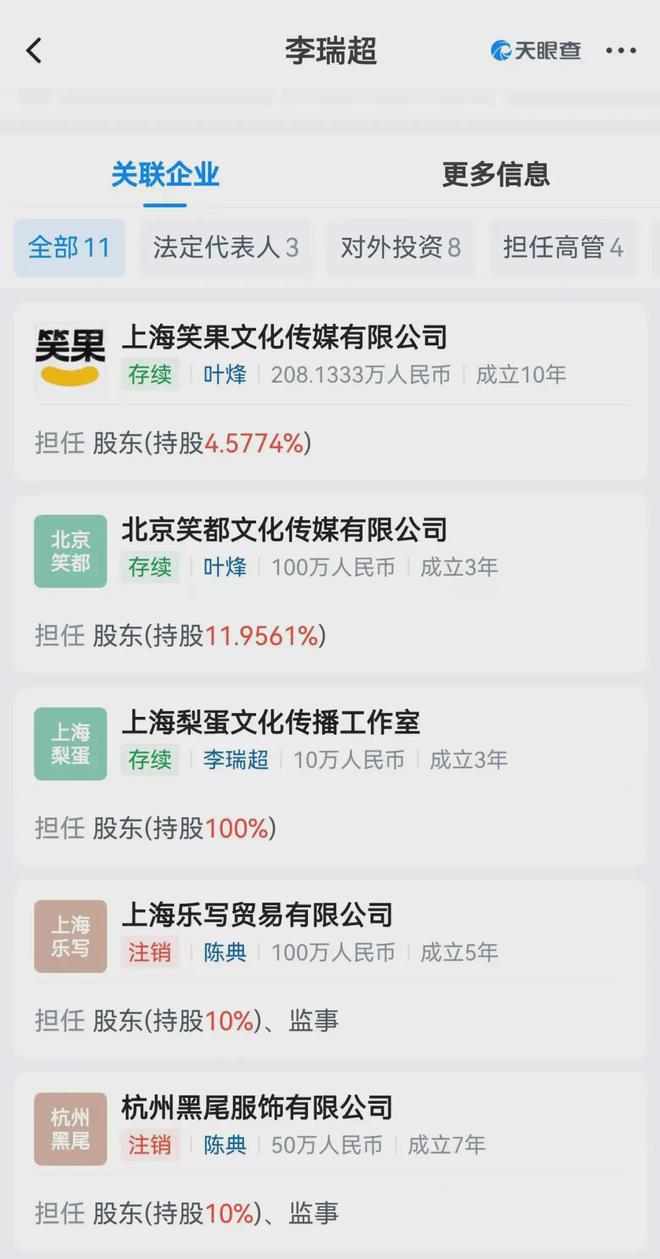Open 上海乐写贸易有限公司 company card

tap(256, 915)
